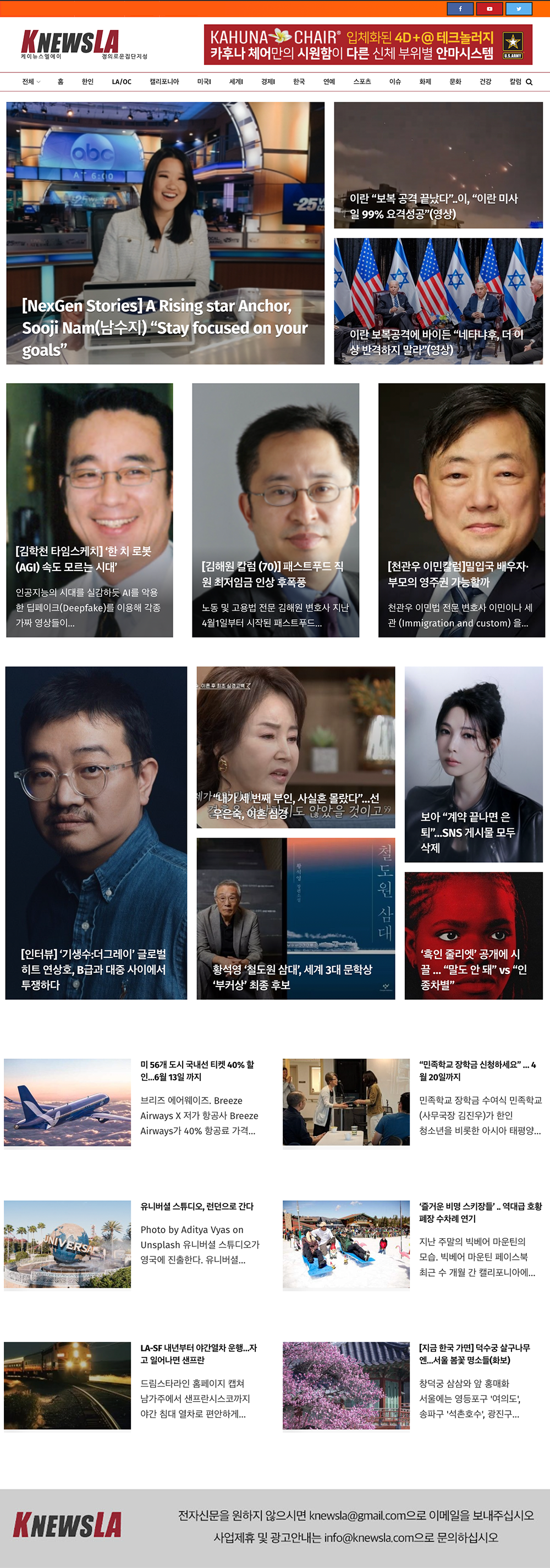Open the Twitter icon
This screenshot has width=550, height=1568.
(519, 9)
